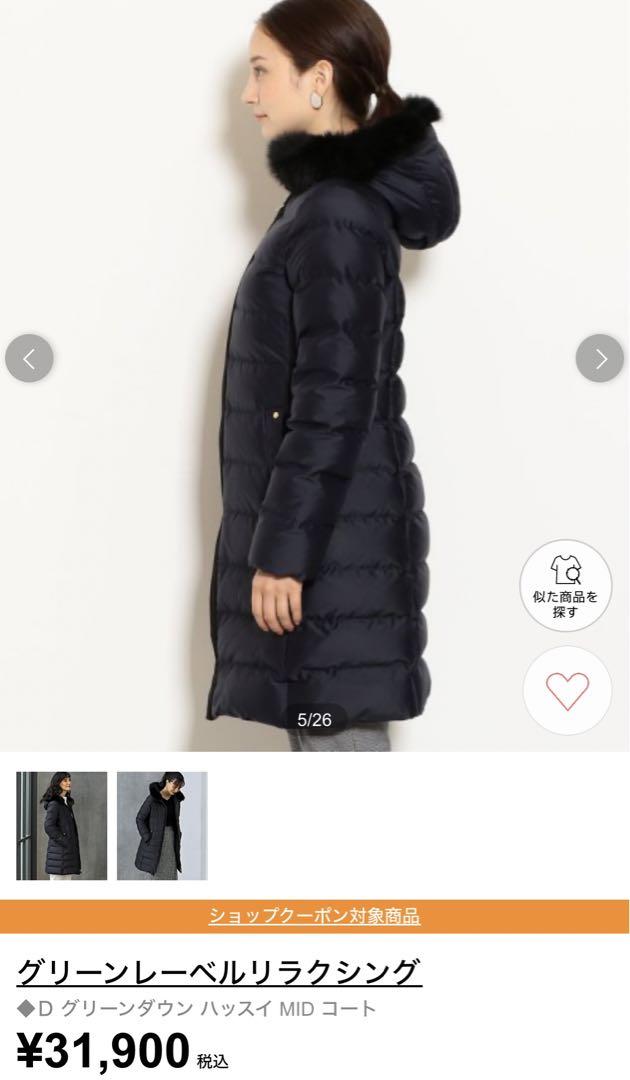The height and width of the screenshot is (1080, 630).
Task: Go to the previous product image
Action: [x=29, y=358]
